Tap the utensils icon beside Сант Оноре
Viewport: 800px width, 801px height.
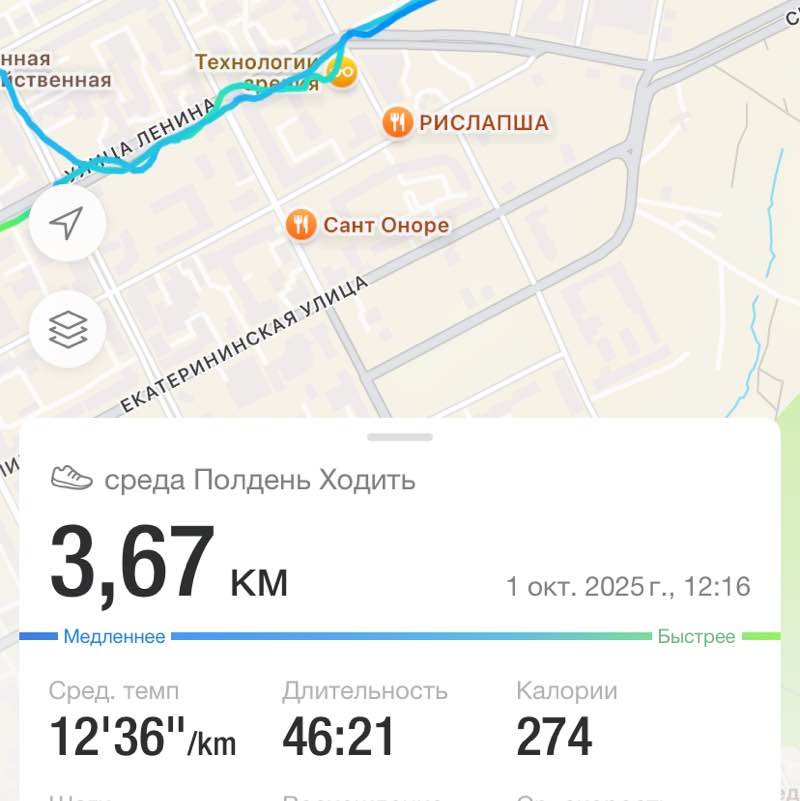(302, 224)
